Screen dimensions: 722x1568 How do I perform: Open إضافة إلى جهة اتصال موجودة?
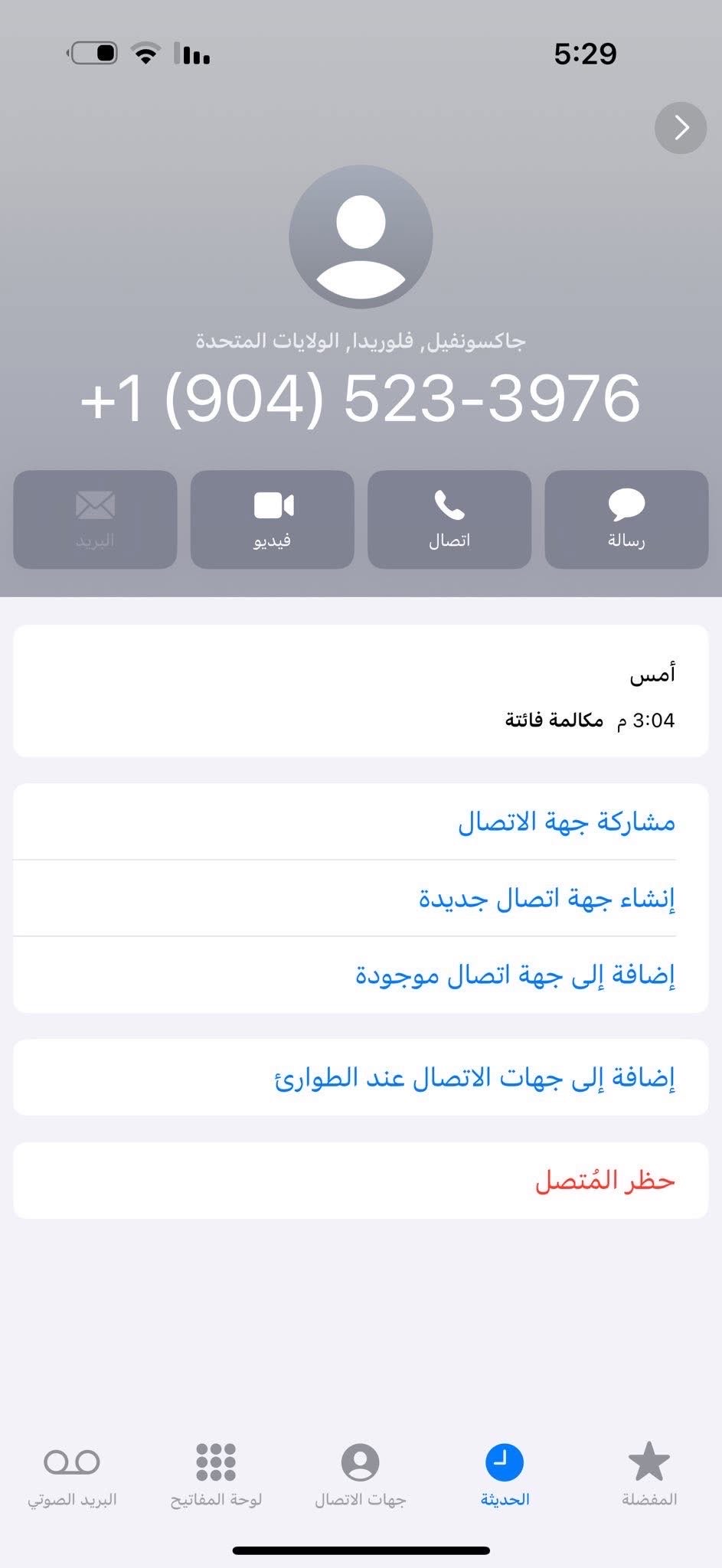515,975
